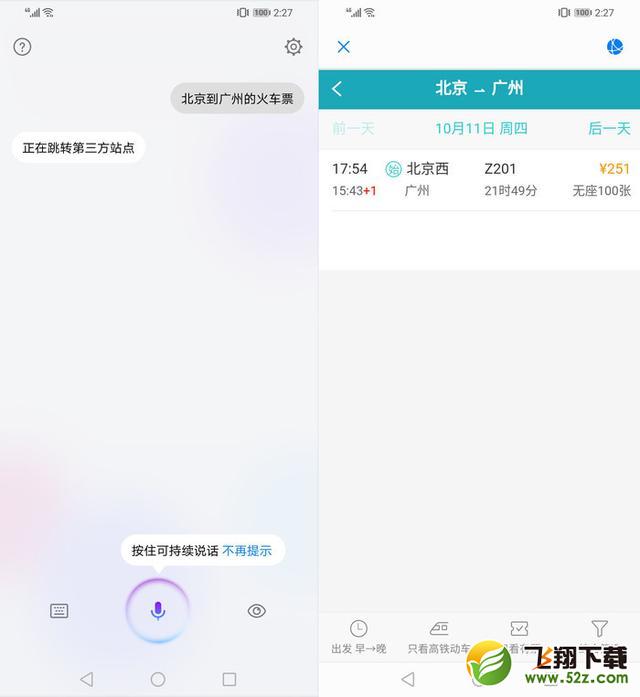
Task: Close the third-party ticket page
Action: 344,47
